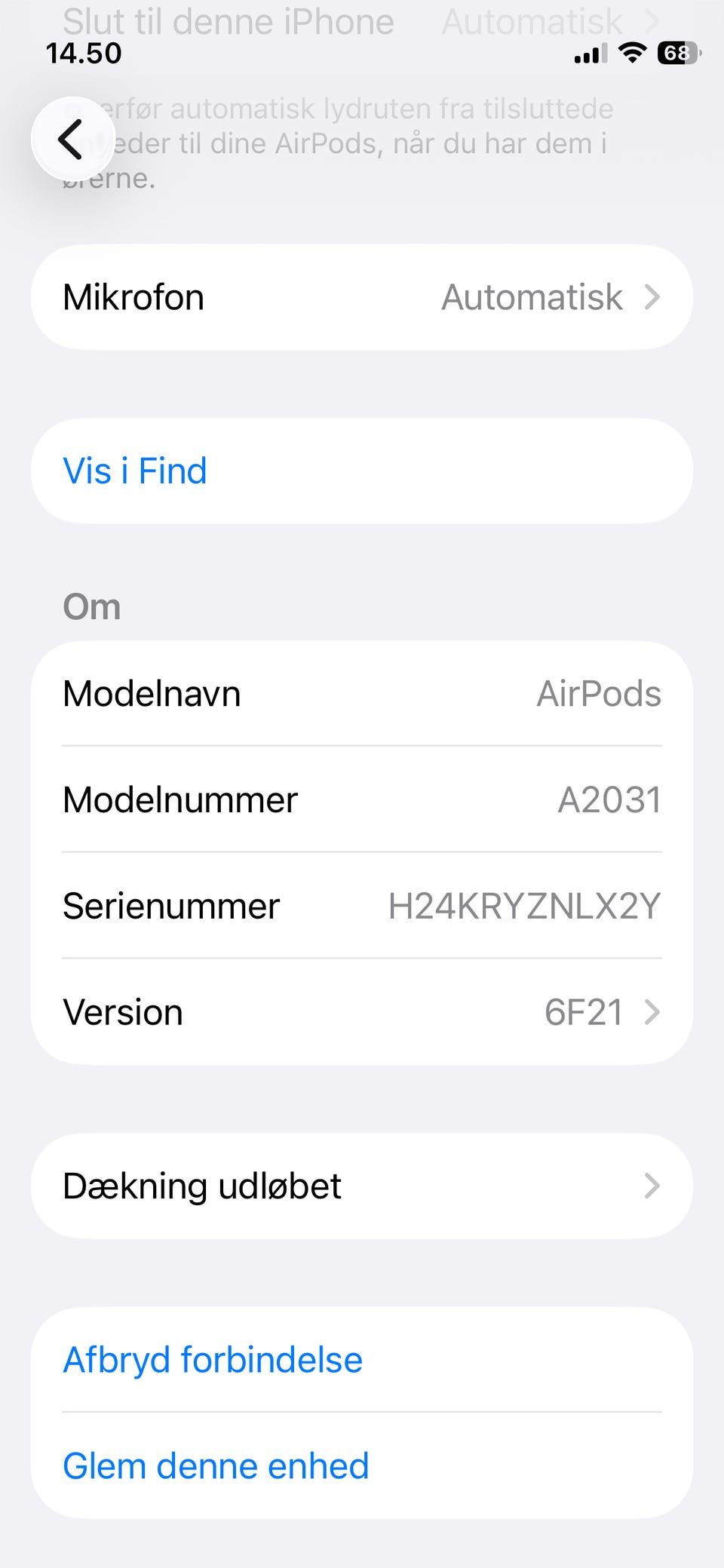The width and height of the screenshot is (724, 1568).
Task: Open the Mikrofon setting
Action: (x=362, y=297)
